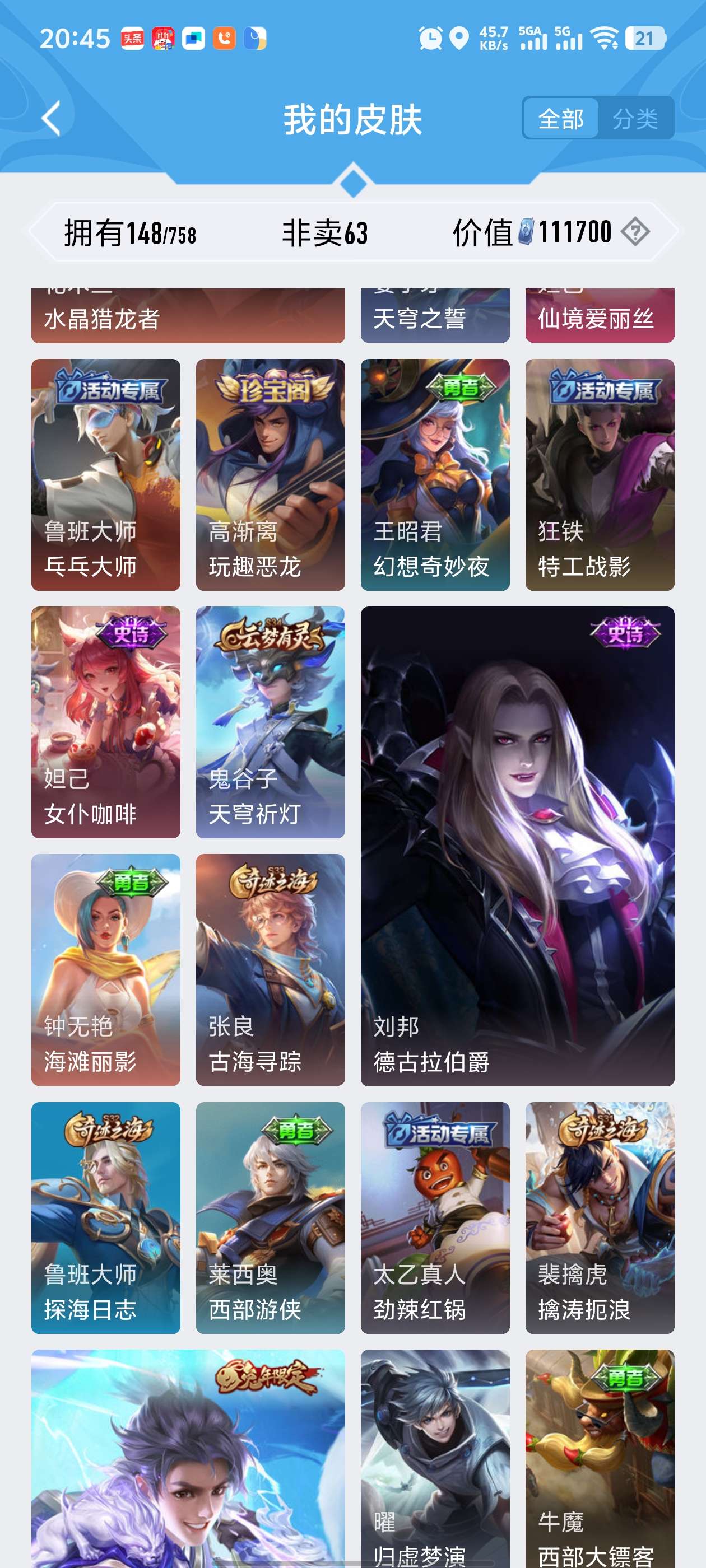The width and height of the screenshot is (706, 1568).
Task: Select the 狂铁 特工战影 skin card
Action: coord(600,475)
